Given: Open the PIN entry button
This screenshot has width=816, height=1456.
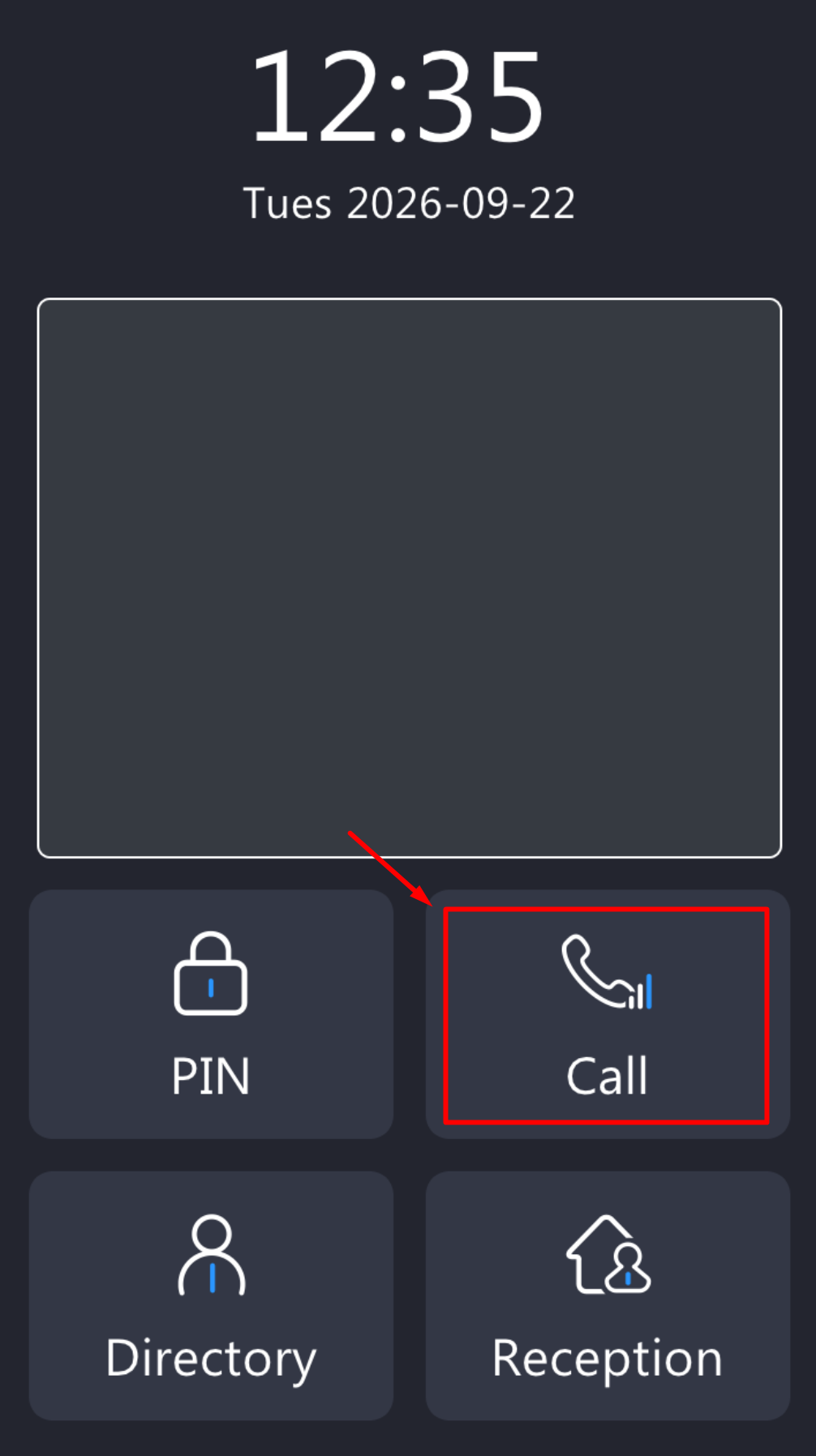Looking at the screenshot, I should click(211, 1014).
